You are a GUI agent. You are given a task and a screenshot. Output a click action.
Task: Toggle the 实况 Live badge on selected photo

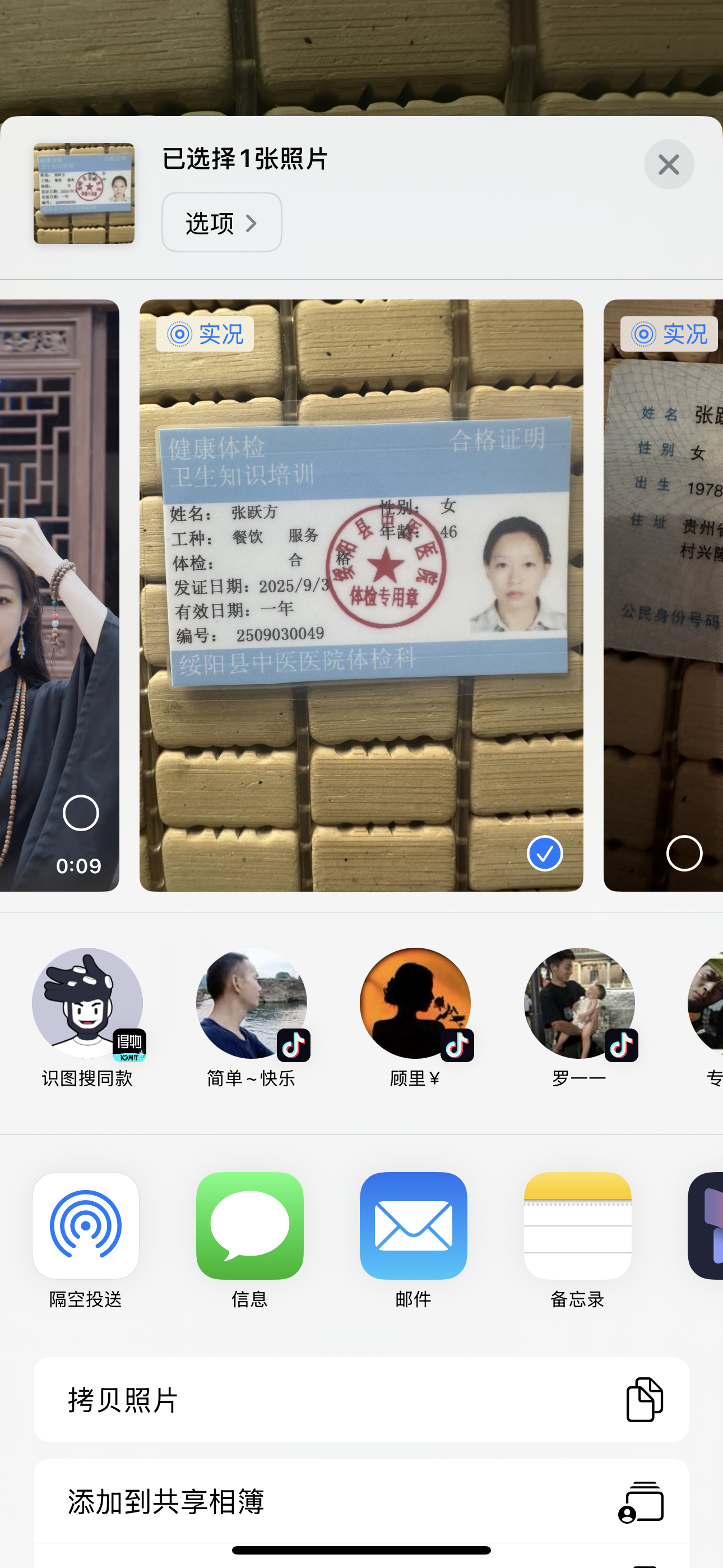[x=205, y=334]
